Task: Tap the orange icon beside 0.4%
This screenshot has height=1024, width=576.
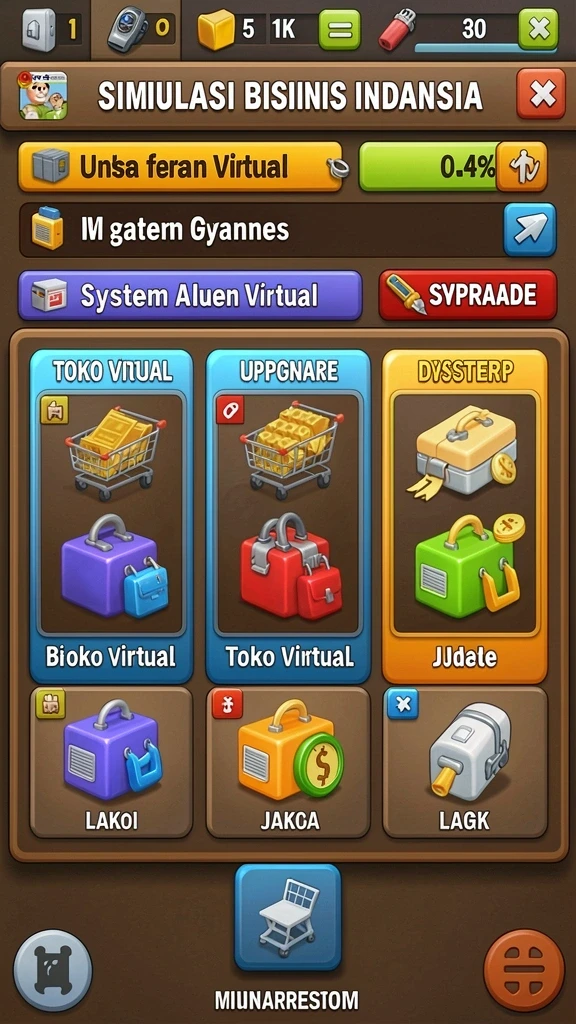Action: (522, 167)
